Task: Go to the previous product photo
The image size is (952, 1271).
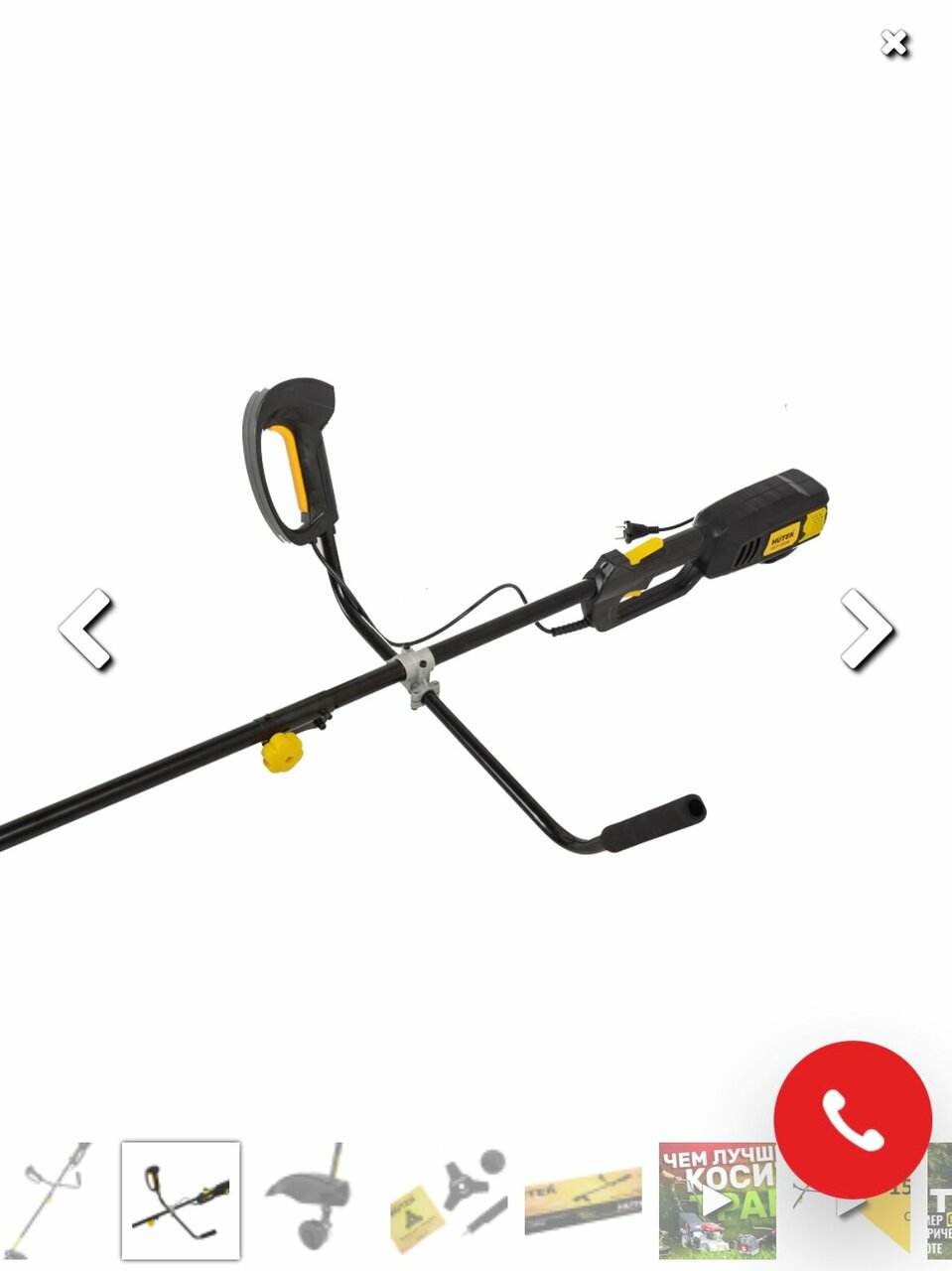Action: tap(85, 629)
